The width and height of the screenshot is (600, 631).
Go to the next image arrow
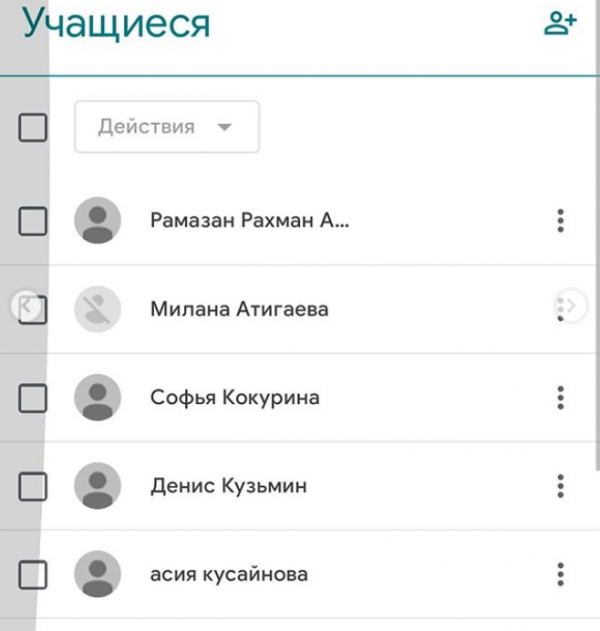tap(572, 306)
